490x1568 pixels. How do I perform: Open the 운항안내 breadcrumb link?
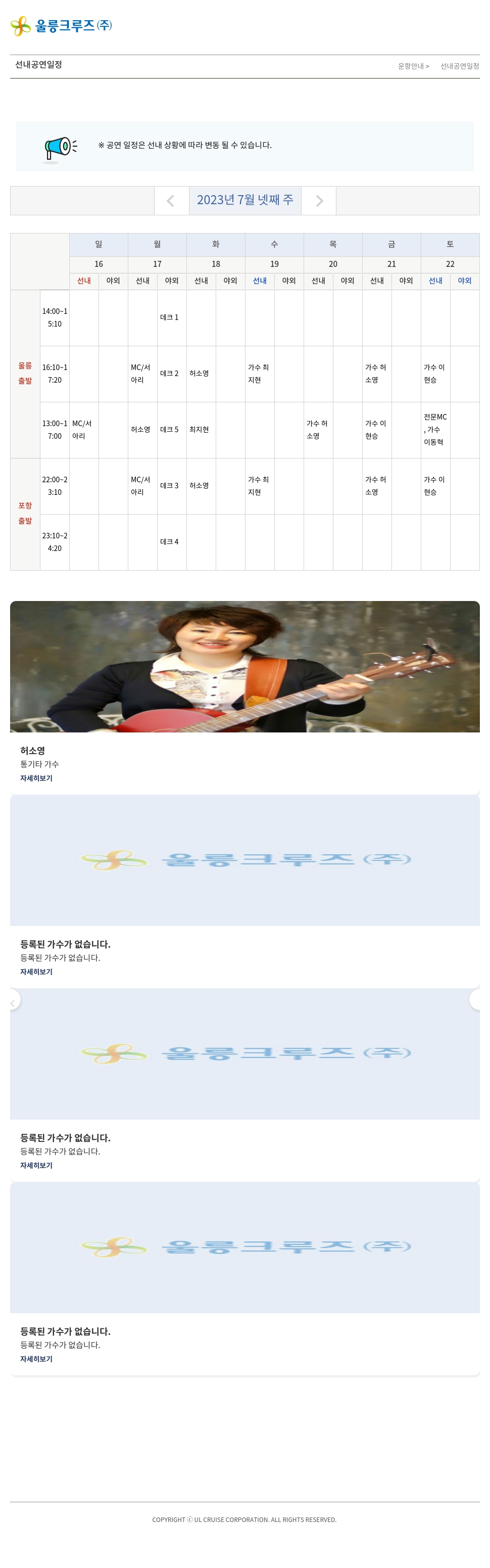tap(412, 66)
